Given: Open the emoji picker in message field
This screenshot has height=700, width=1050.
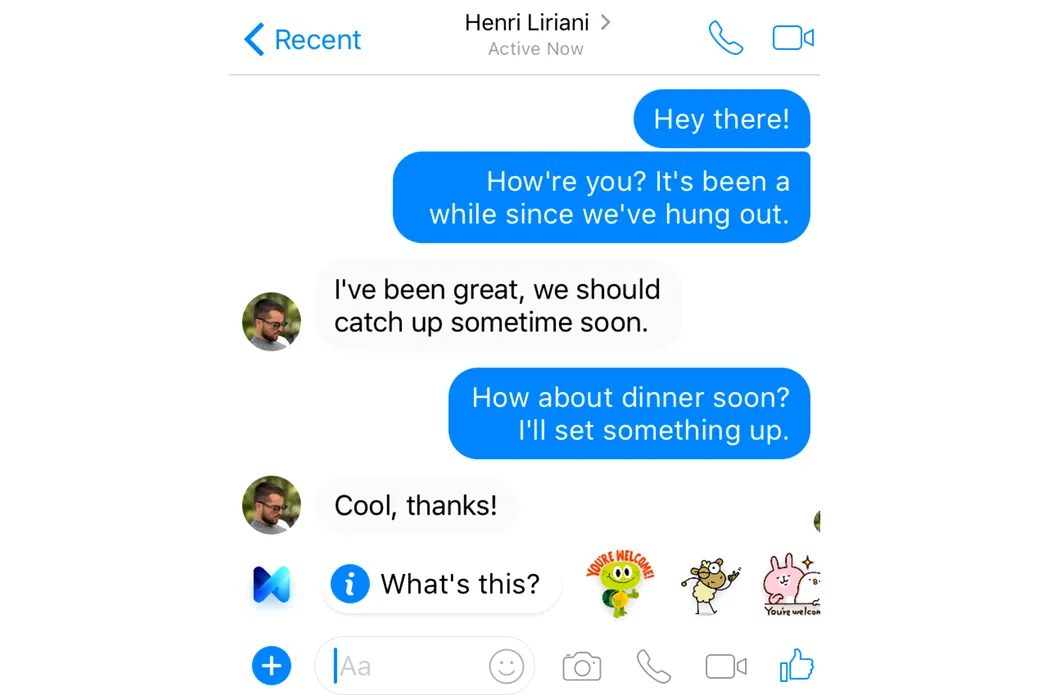Looking at the screenshot, I should (x=507, y=666).
